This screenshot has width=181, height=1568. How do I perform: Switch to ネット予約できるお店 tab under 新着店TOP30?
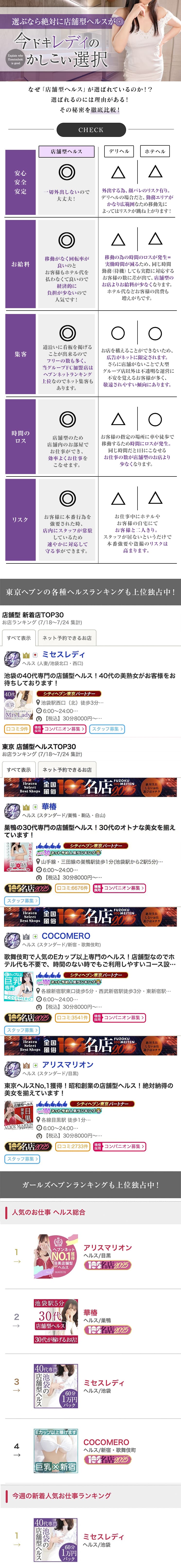coord(67,638)
